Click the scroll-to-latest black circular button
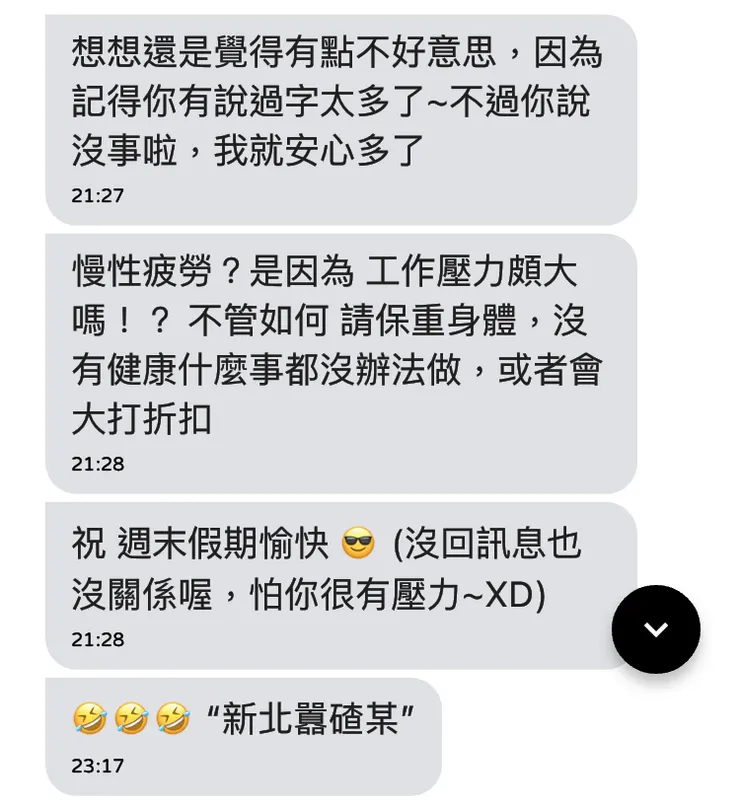 pyautogui.click(x=657, y=631)
